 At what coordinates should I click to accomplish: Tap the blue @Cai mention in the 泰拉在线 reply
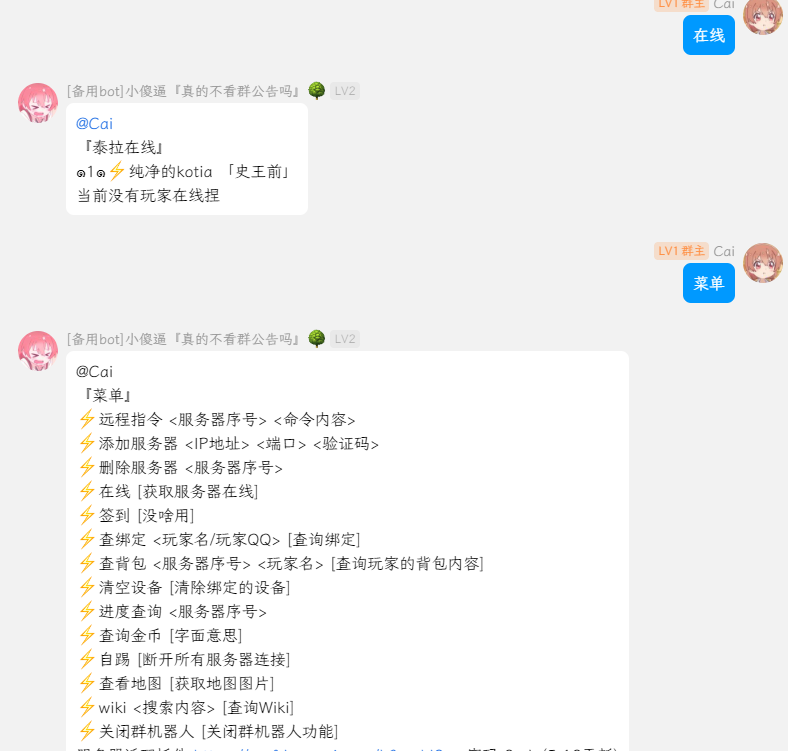coord(94,124)
